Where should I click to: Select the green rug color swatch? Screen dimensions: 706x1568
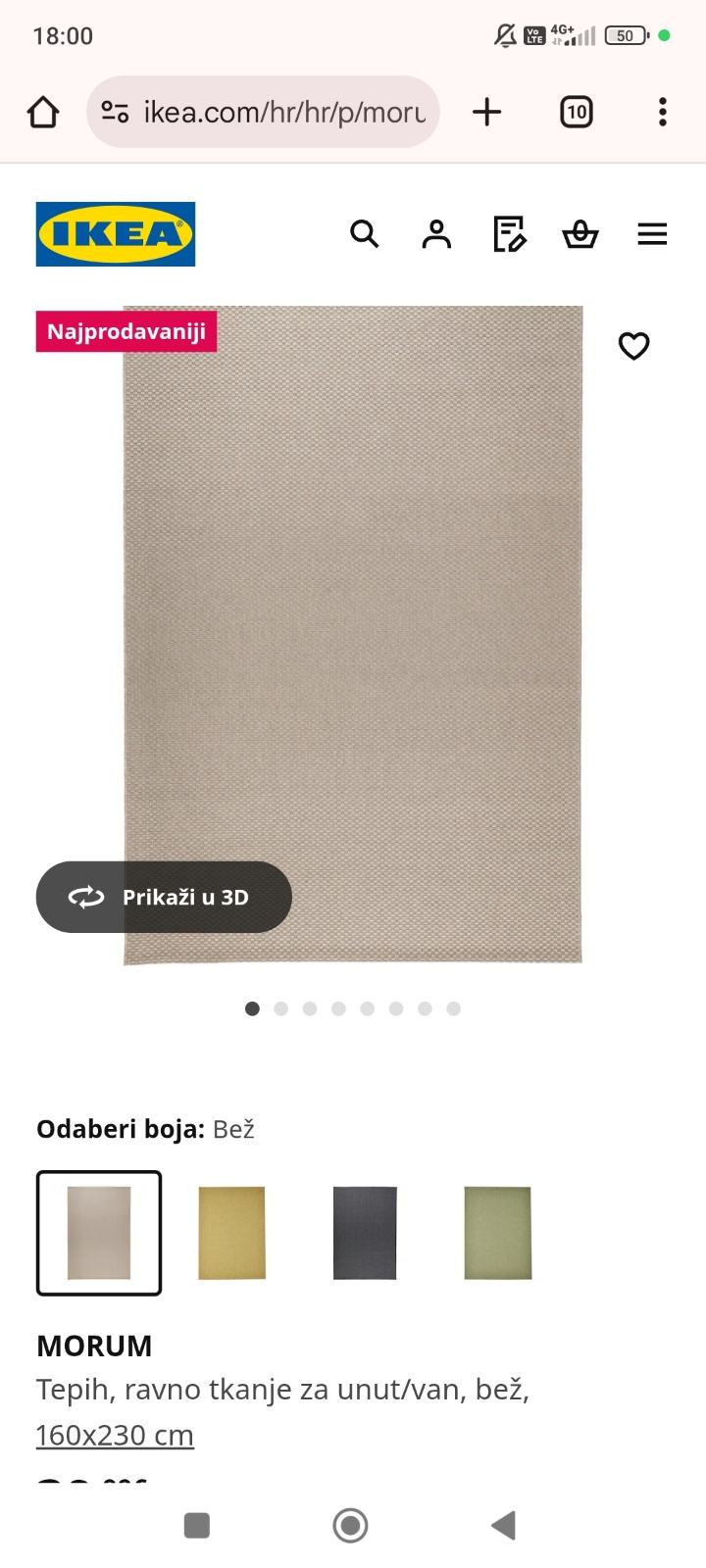496,1232
